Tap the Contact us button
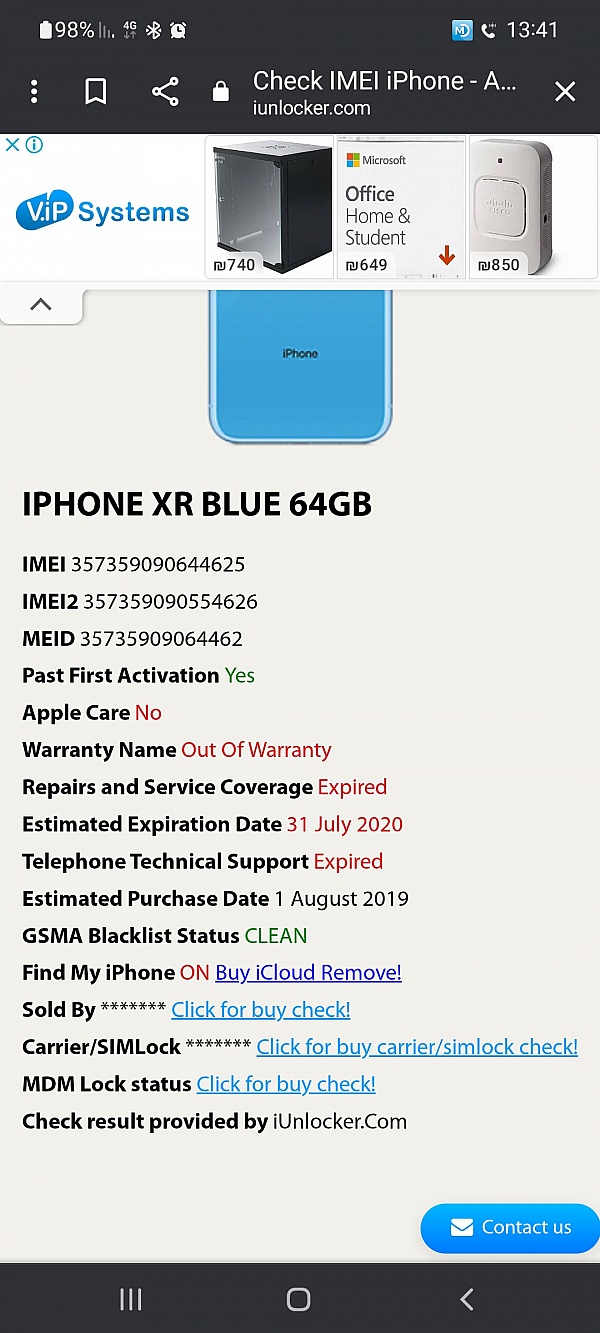 point(510,1228)
